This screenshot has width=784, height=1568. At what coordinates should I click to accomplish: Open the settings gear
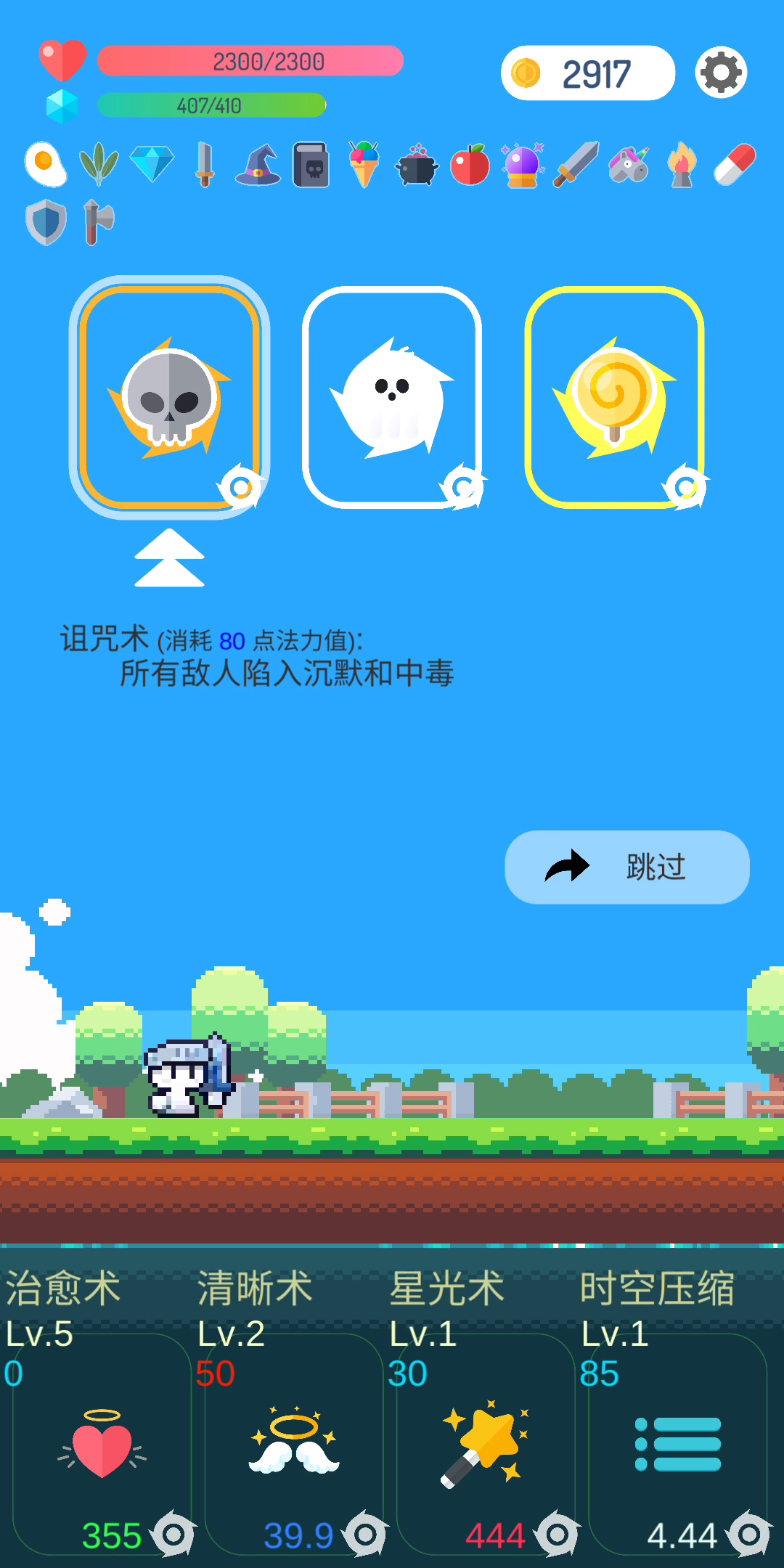[721, 73]
